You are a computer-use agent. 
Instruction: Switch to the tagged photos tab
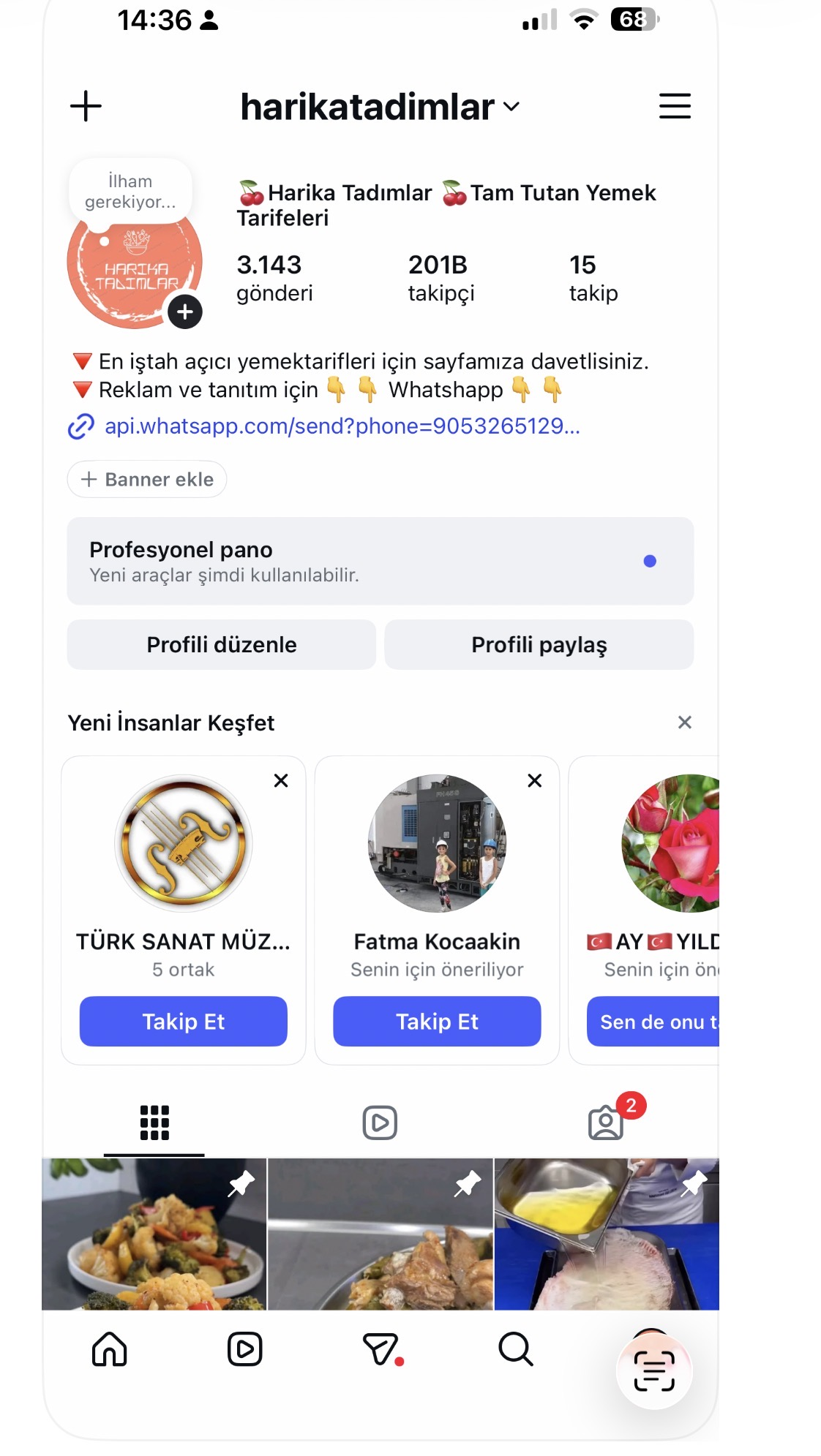606,1123
